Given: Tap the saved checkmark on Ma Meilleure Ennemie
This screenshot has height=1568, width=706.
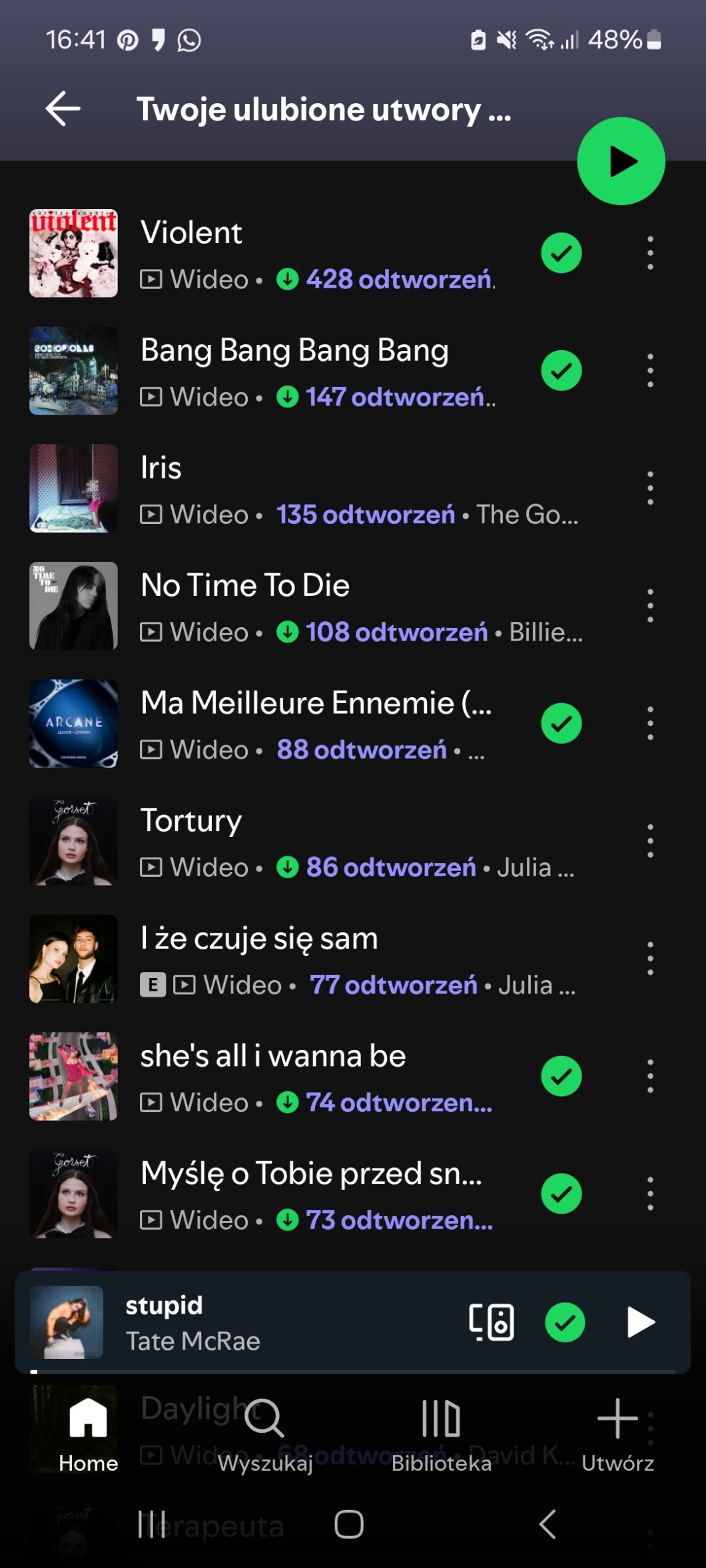Looking at the screenshot, I should (x=561, y=724).
